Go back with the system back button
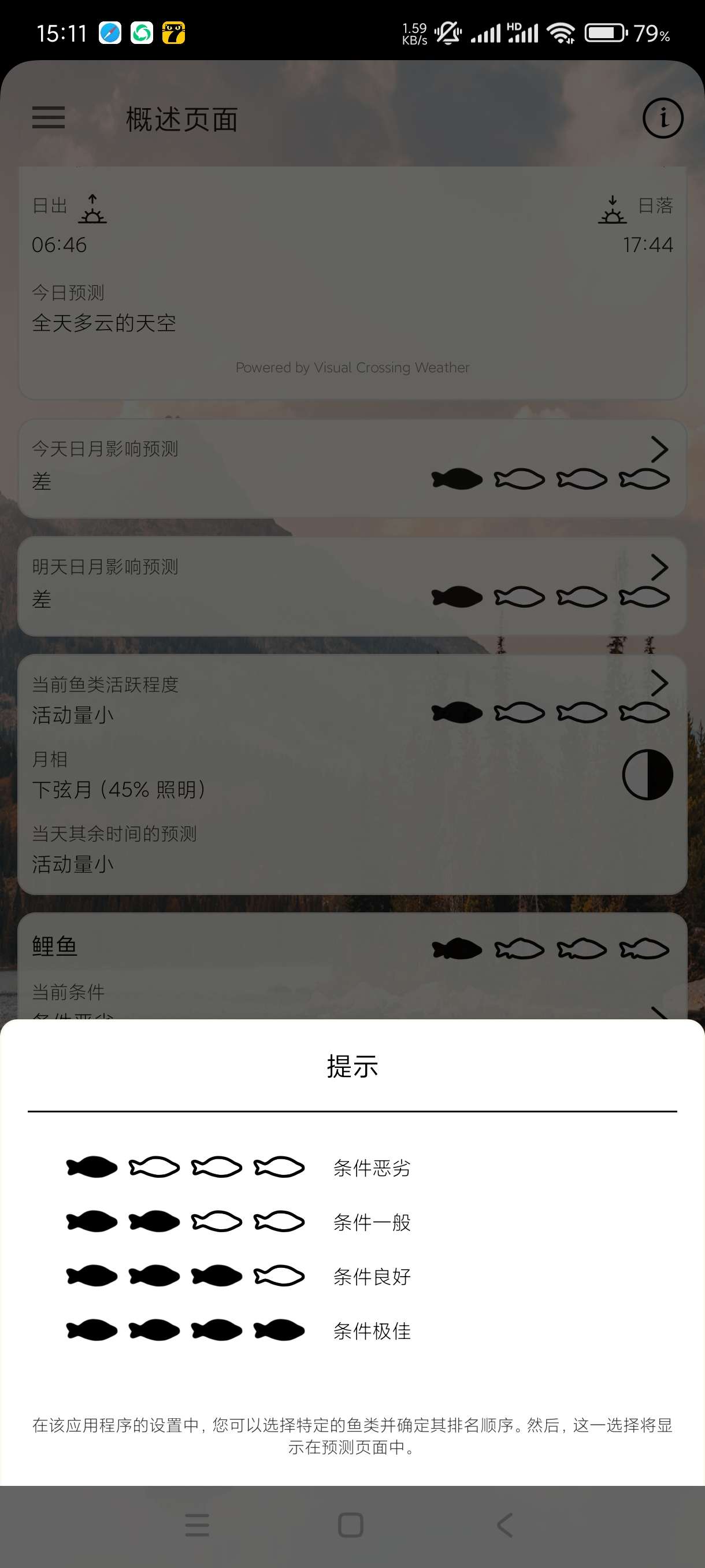This screenshot has width=705, height=1568. [505, 1525]
